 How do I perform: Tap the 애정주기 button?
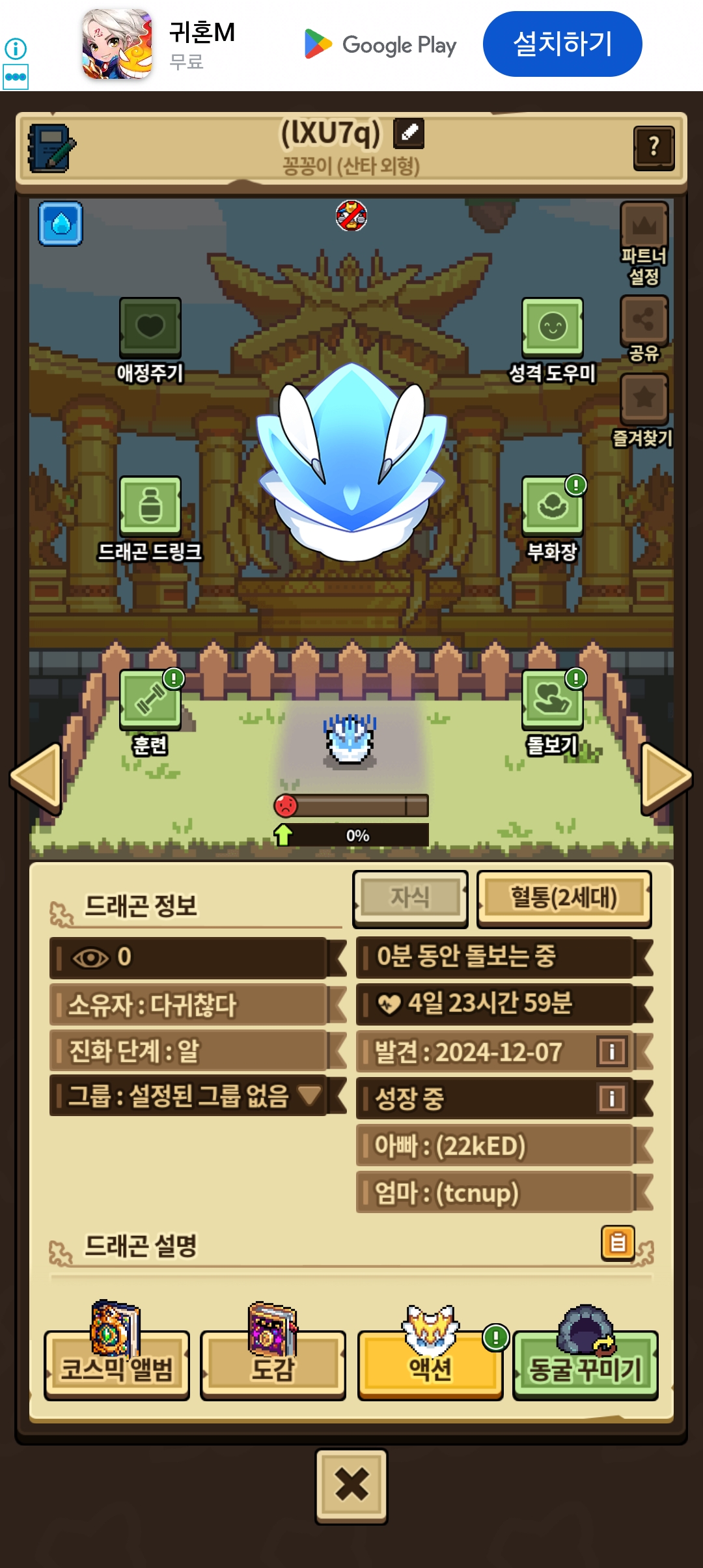pos(150,326)
